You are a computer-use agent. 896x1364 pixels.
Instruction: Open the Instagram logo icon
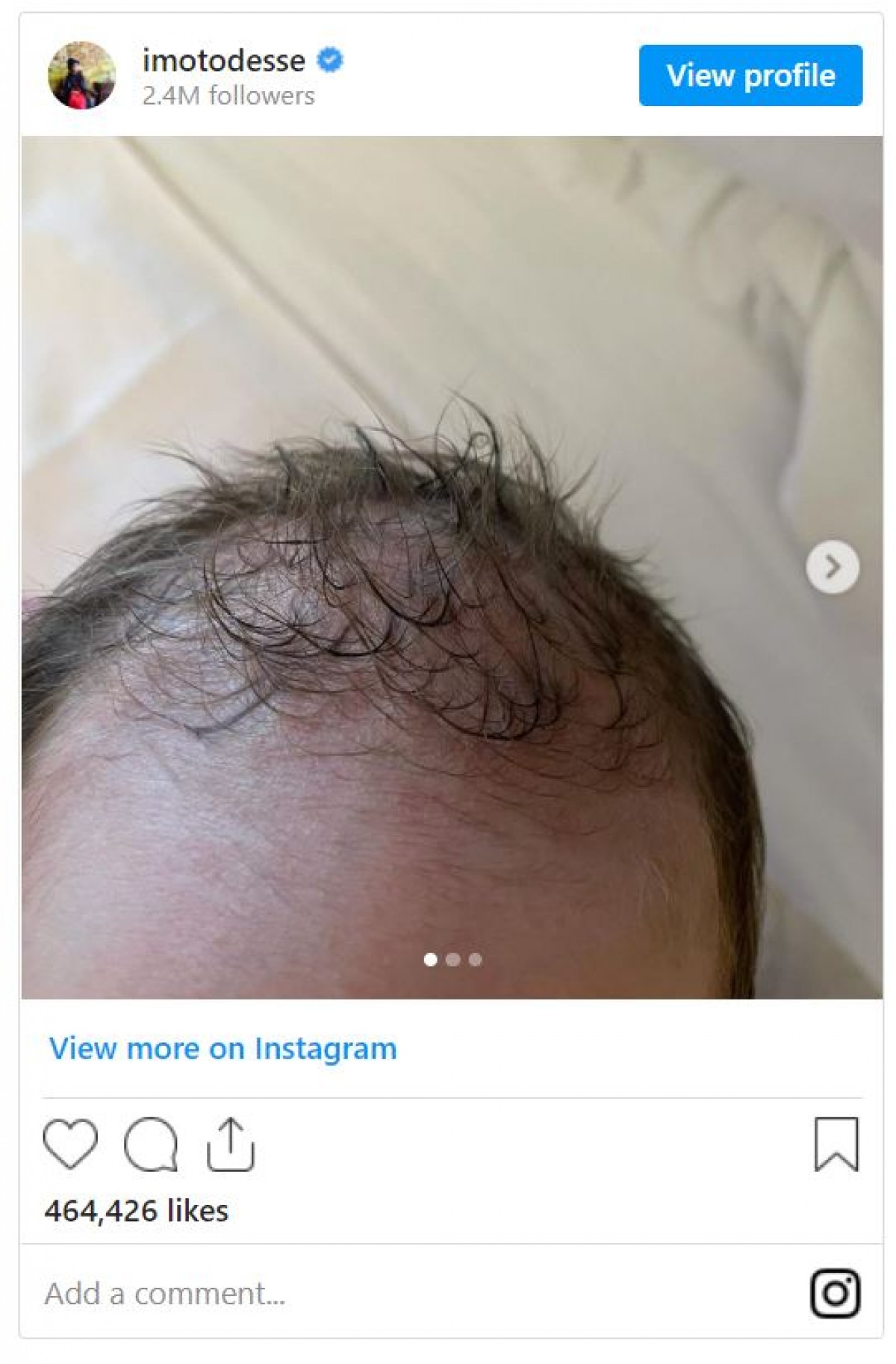pos(835,1293)
